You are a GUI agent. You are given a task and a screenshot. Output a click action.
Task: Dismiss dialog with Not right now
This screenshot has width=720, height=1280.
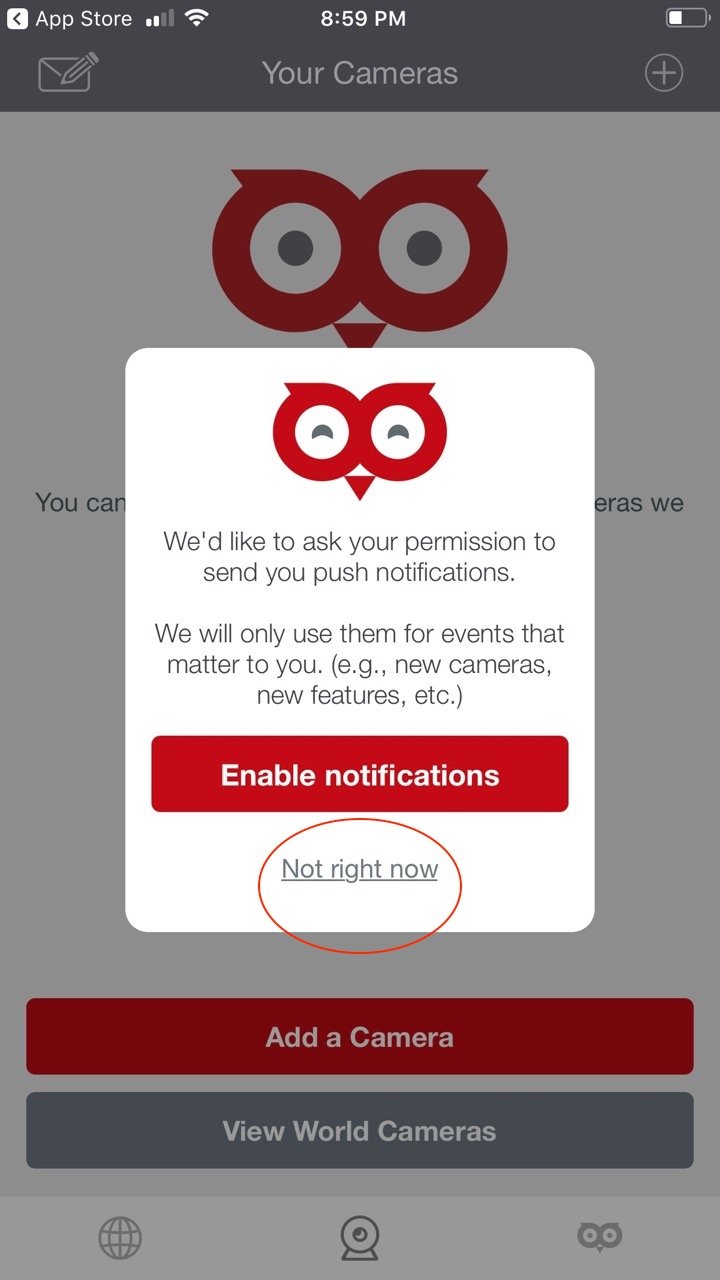(x=360, y=869)
